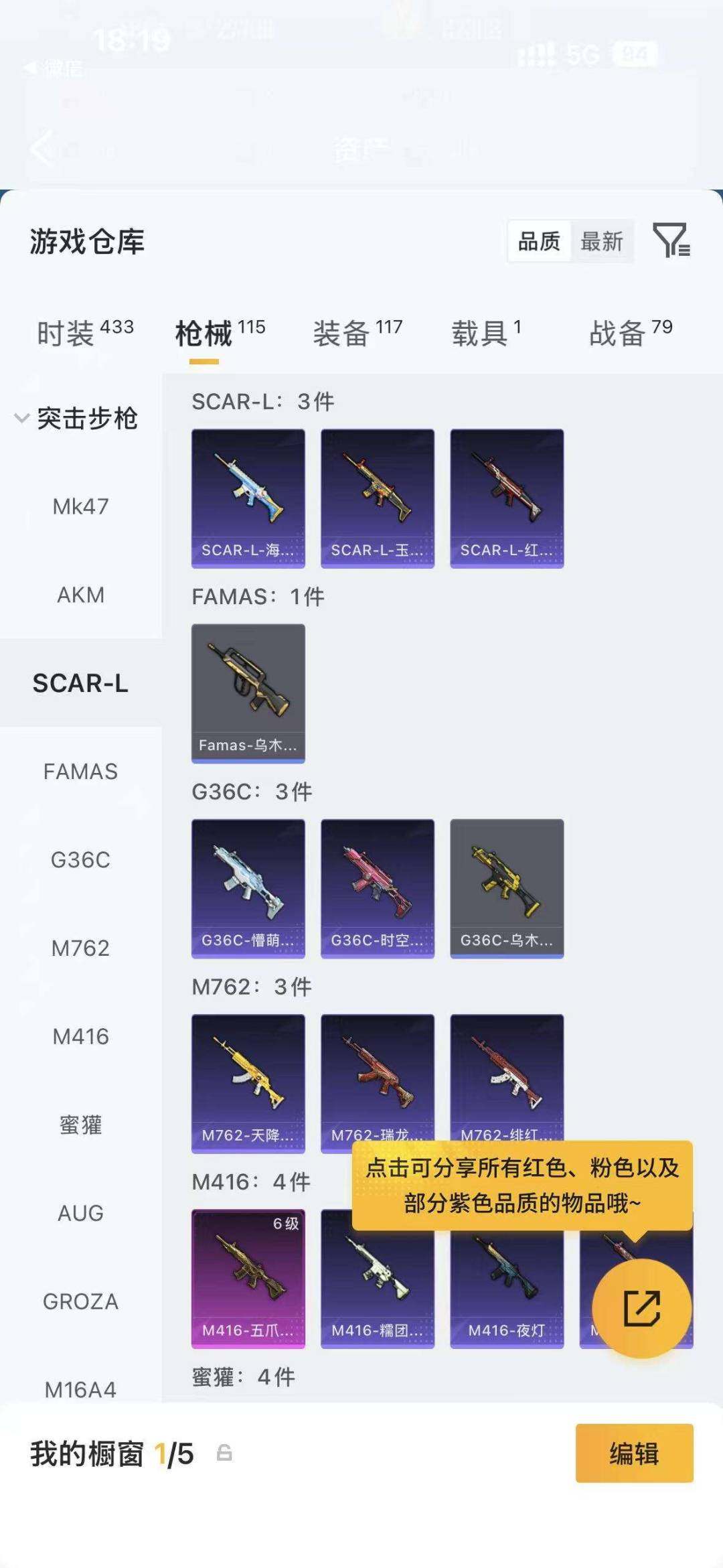Go to the 战备 tab
The width and height of the screenshot is (723, 1568).
(x=631, y=333)
